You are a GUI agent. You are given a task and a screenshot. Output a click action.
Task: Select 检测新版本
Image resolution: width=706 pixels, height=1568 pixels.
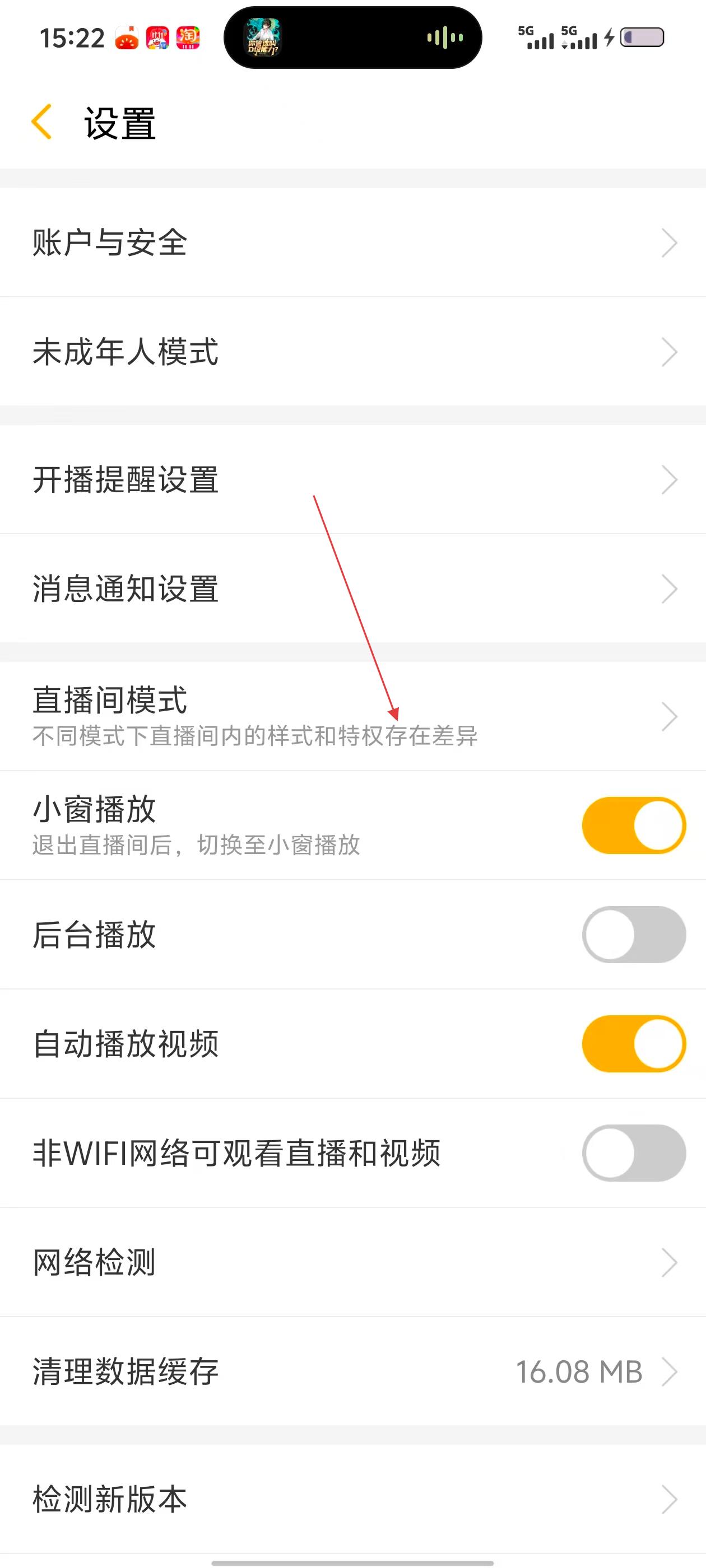click(352, 1499)
